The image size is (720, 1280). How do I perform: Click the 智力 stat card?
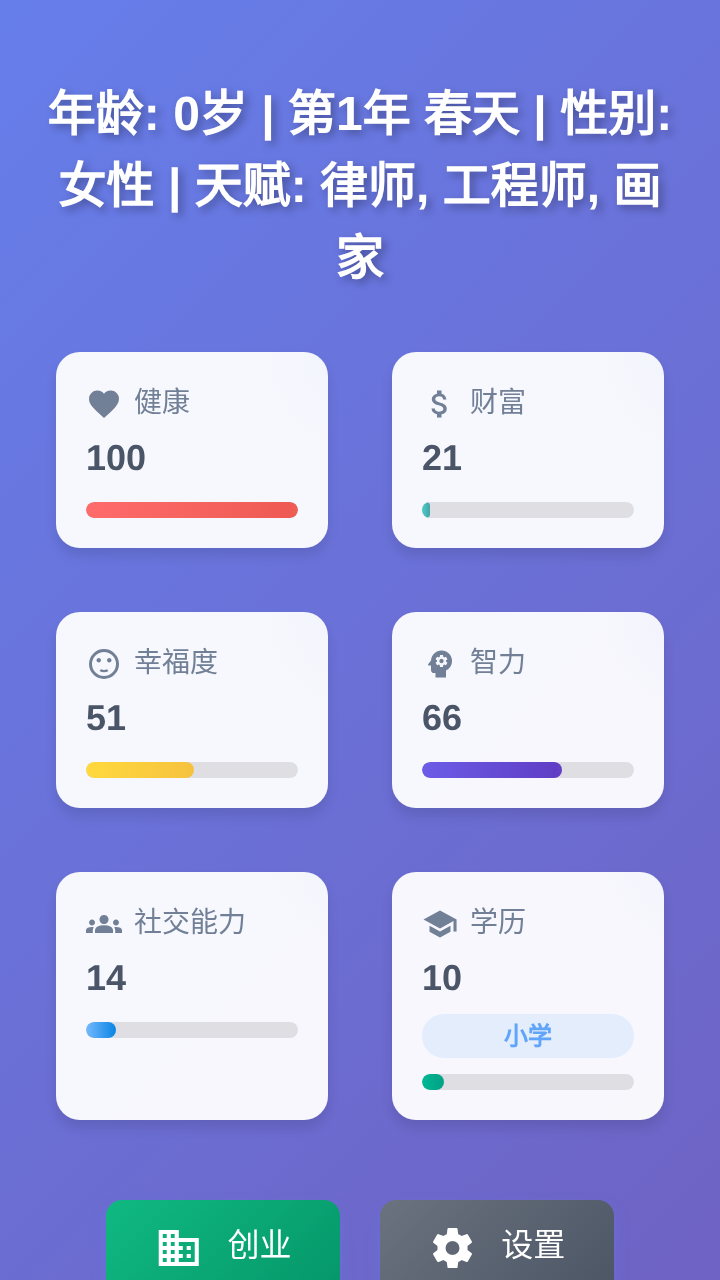click(528, 709)
